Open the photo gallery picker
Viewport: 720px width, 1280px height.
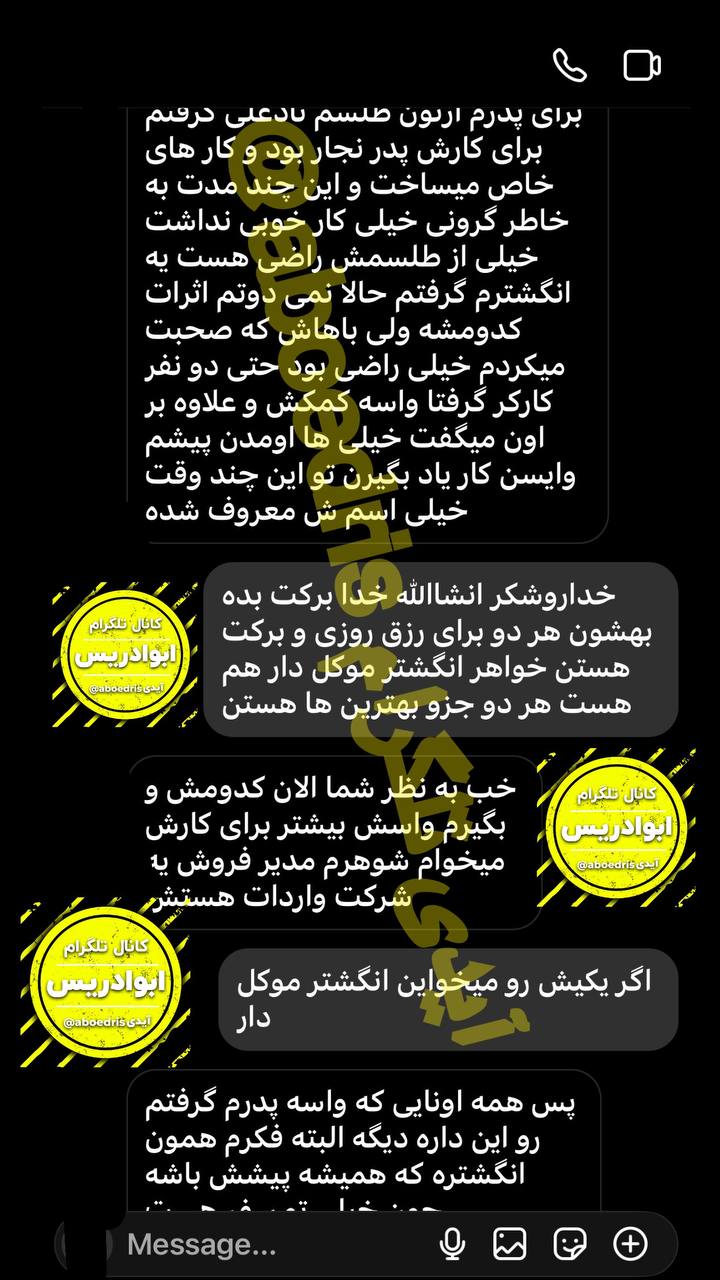pos(510,1244)
